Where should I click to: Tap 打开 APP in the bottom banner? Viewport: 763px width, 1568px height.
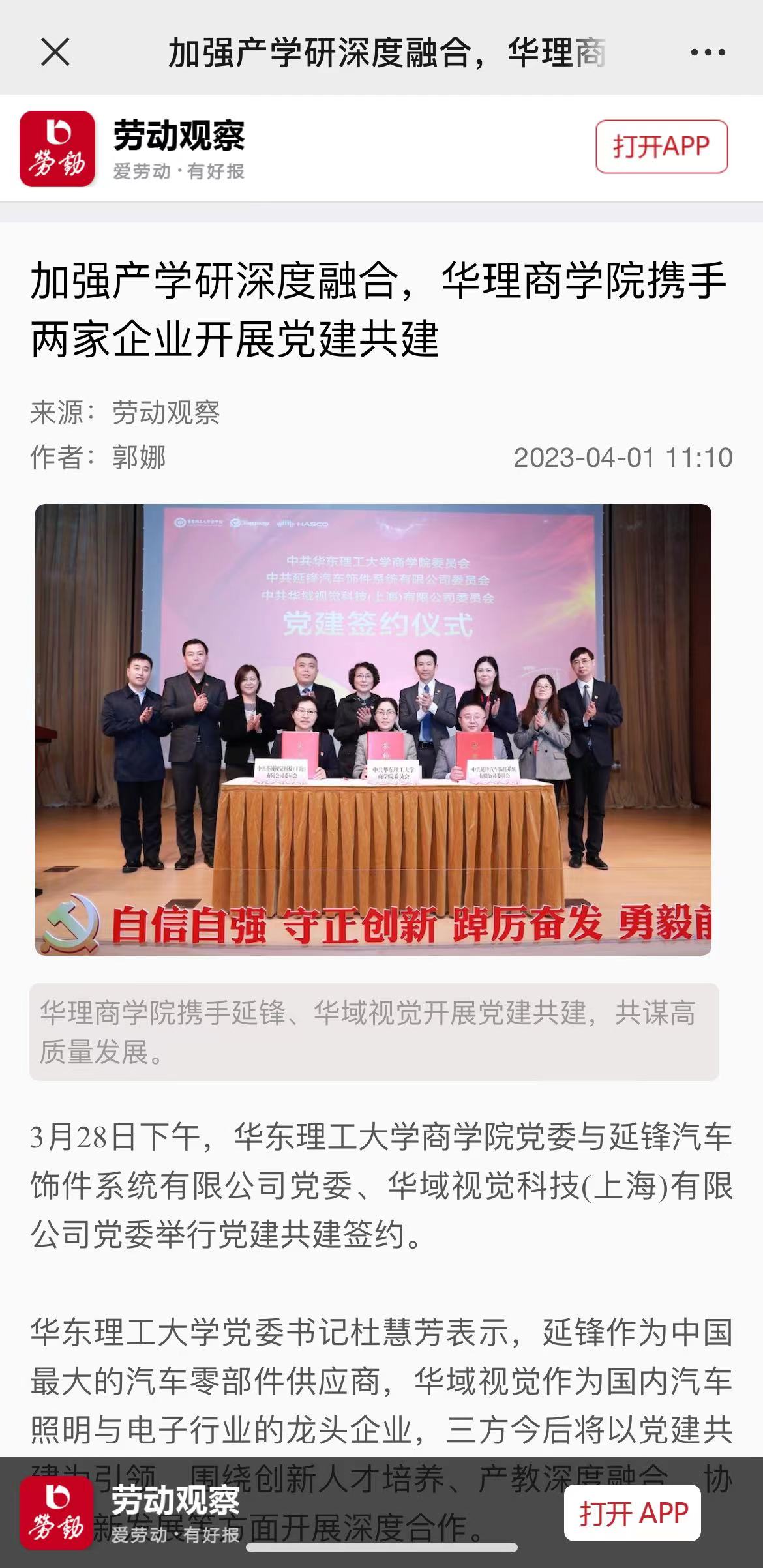(x=633, y=1513)
